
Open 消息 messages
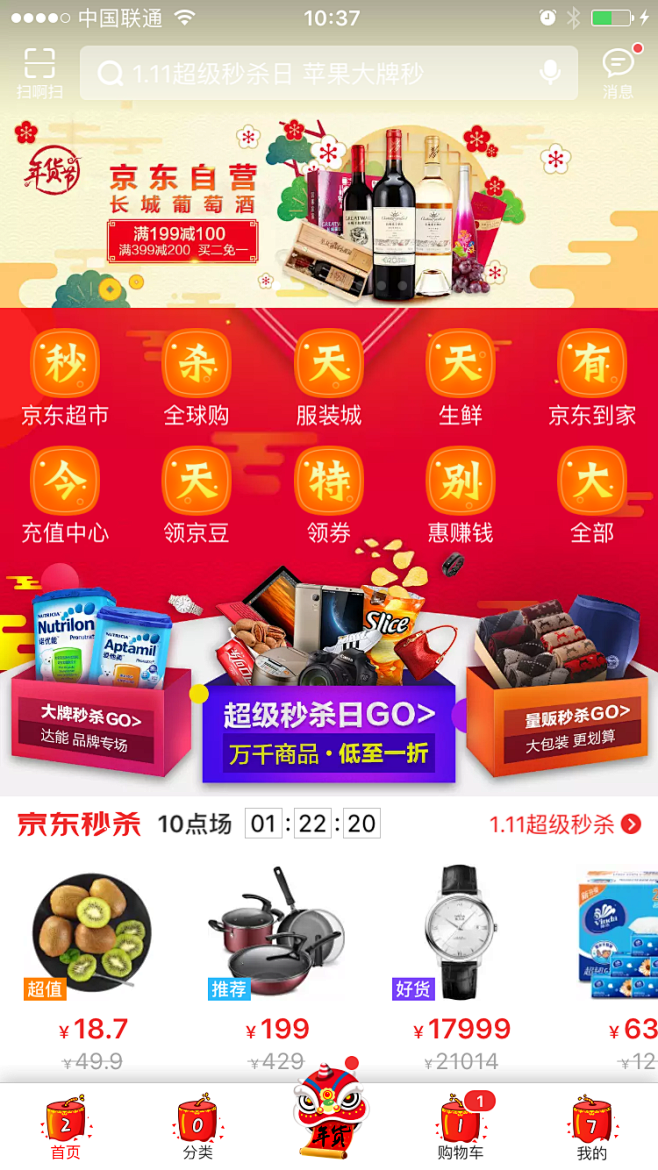pos(619,73)
